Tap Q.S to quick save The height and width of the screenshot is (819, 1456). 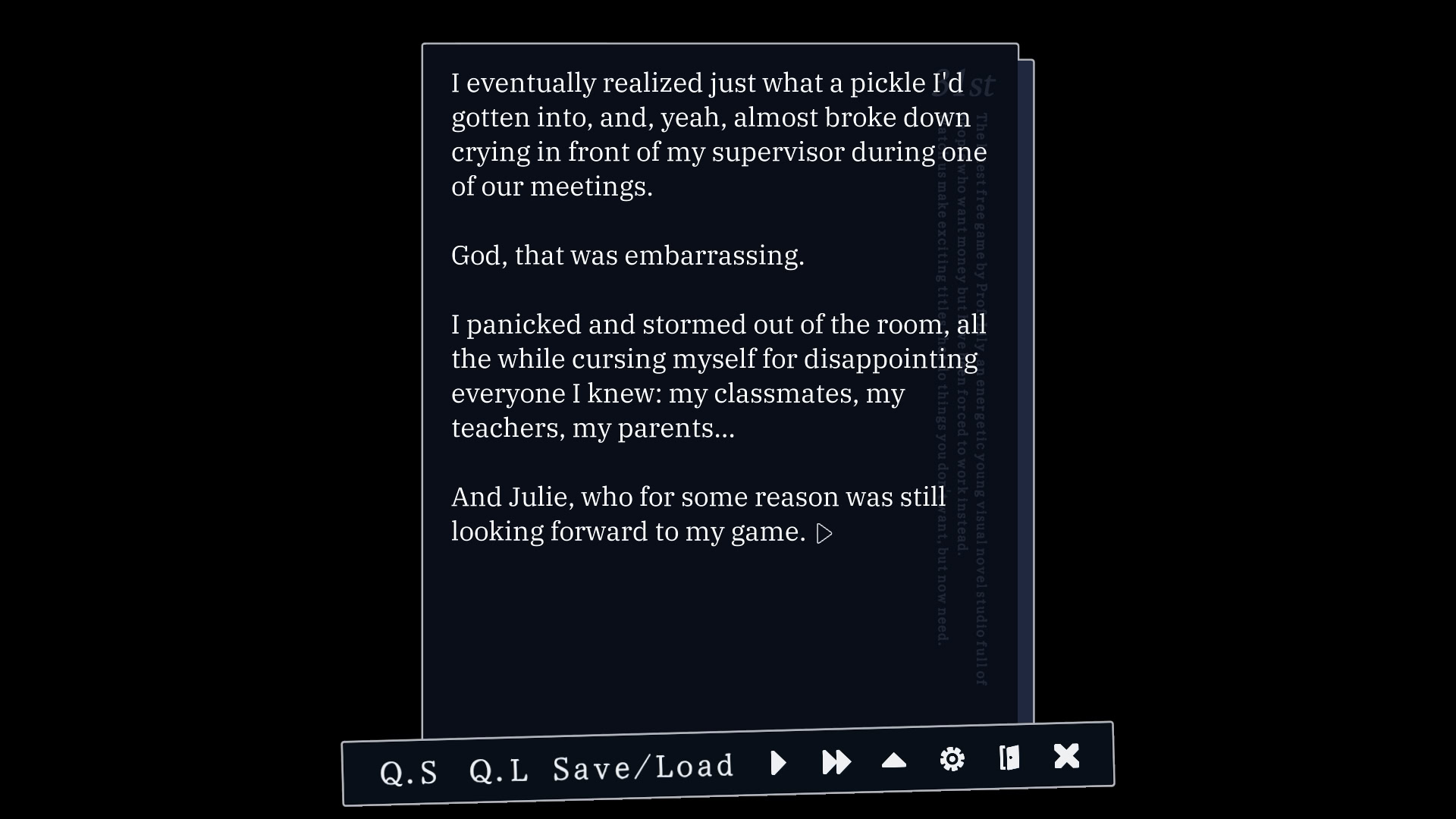[409, 773]
